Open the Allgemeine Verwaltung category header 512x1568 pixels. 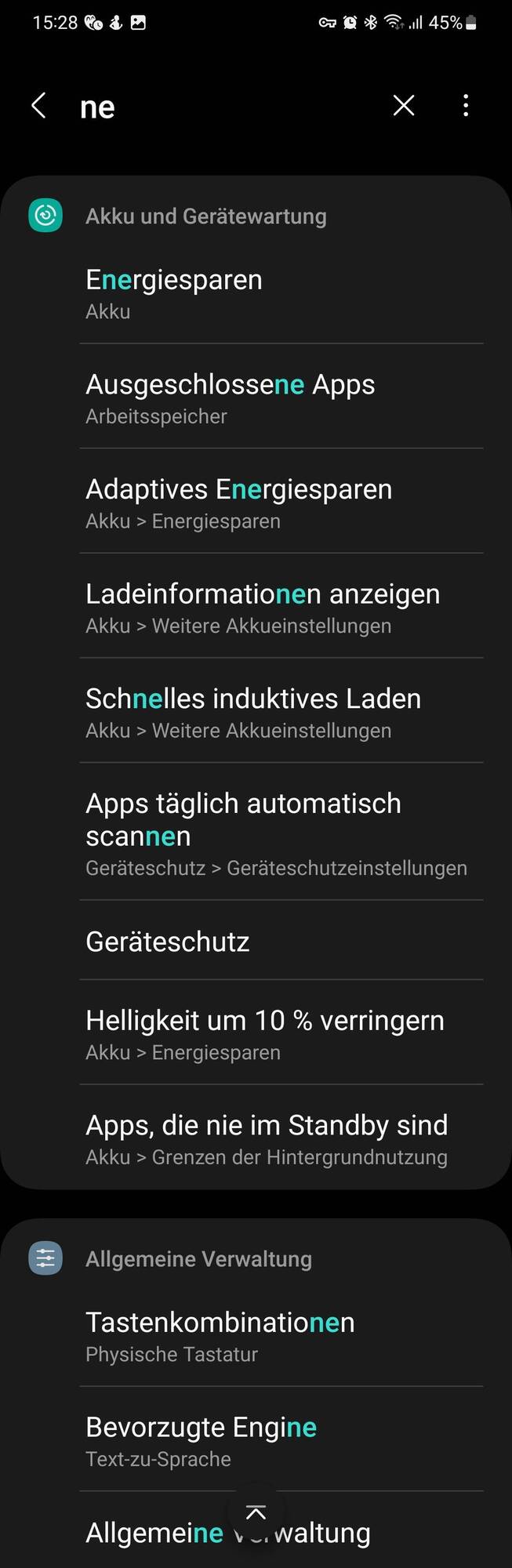198,1259
